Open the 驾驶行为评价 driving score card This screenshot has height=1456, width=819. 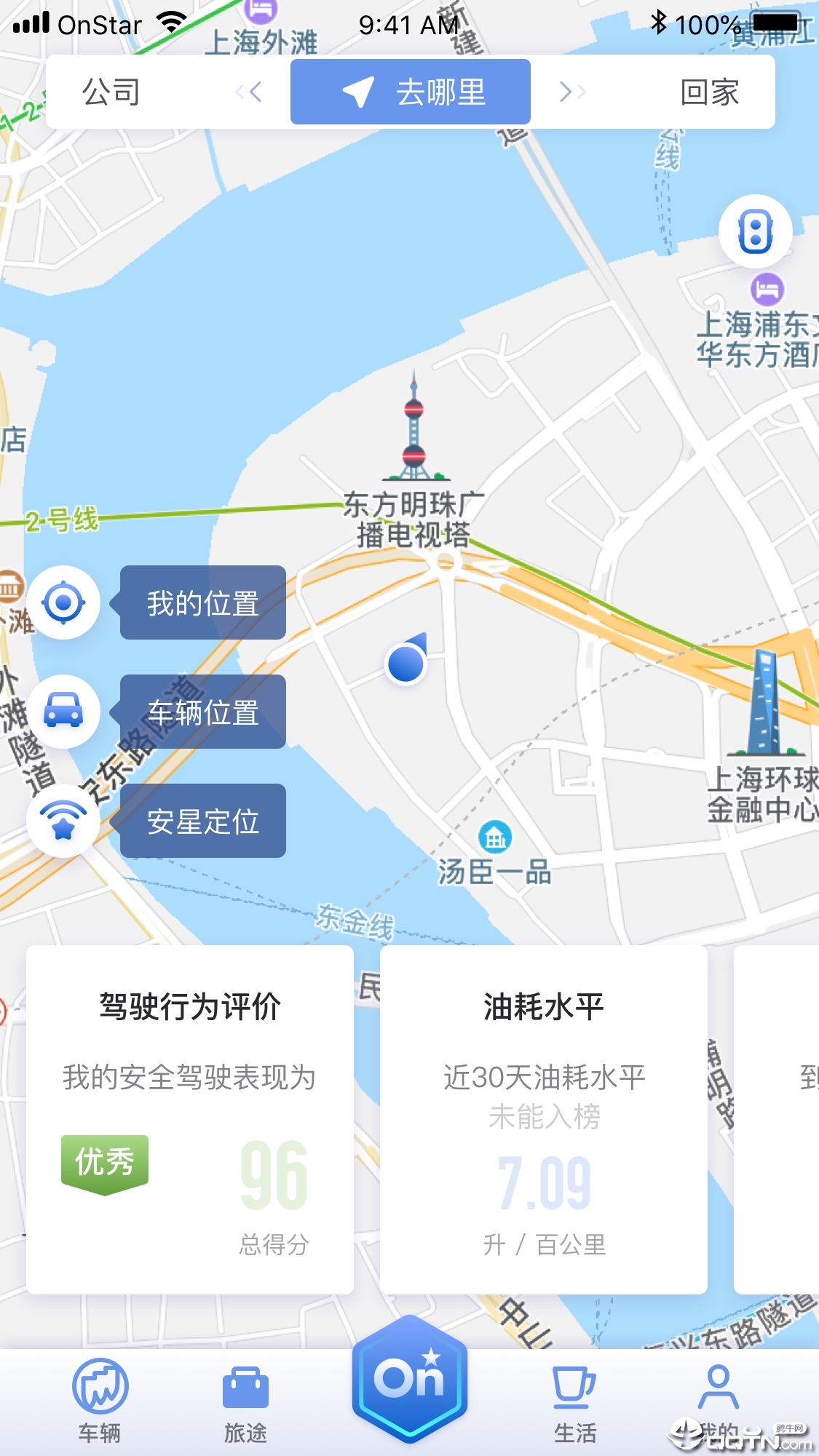tap(190, 1119)
